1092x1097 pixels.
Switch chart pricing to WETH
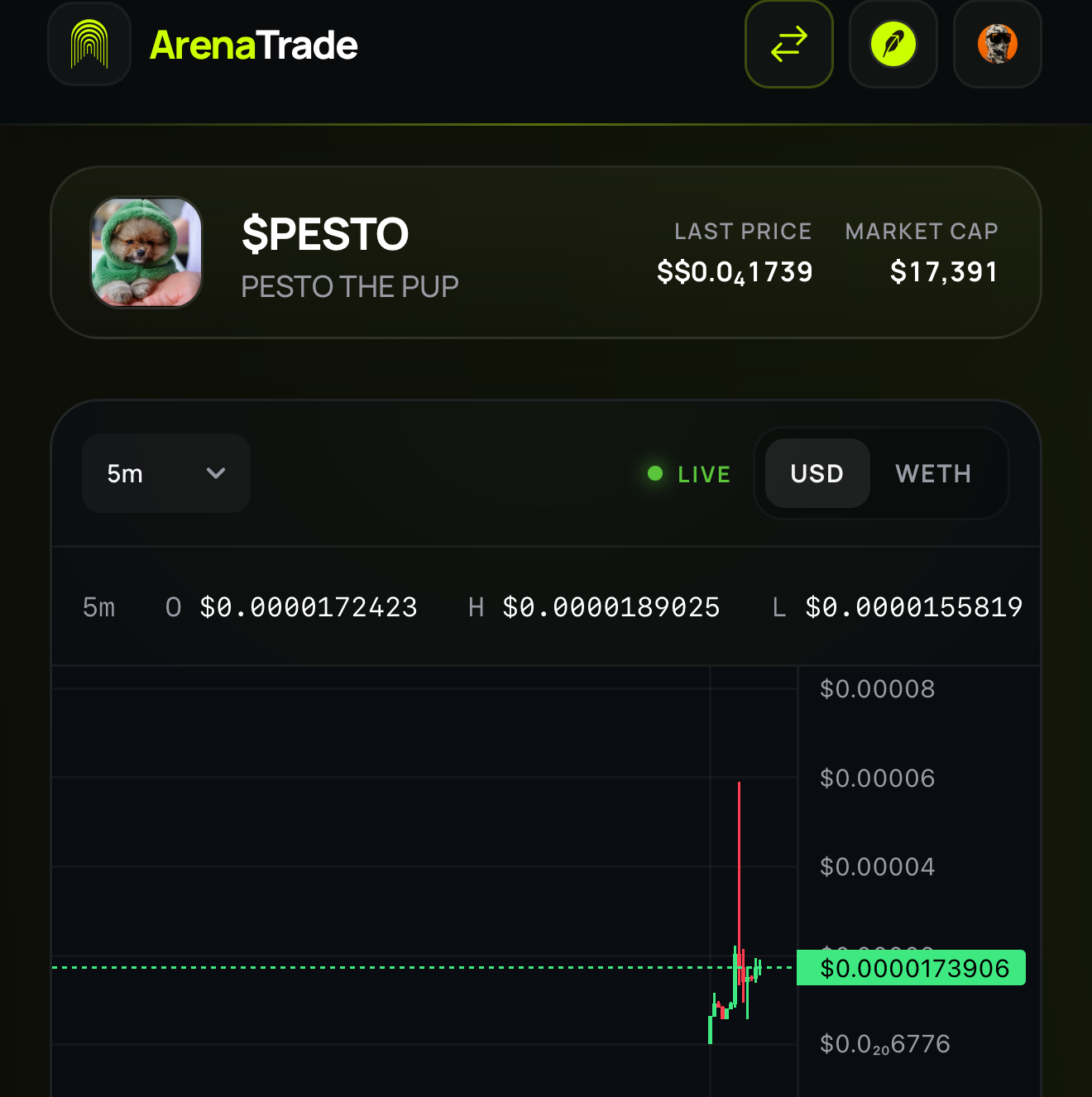coord(933,473)
